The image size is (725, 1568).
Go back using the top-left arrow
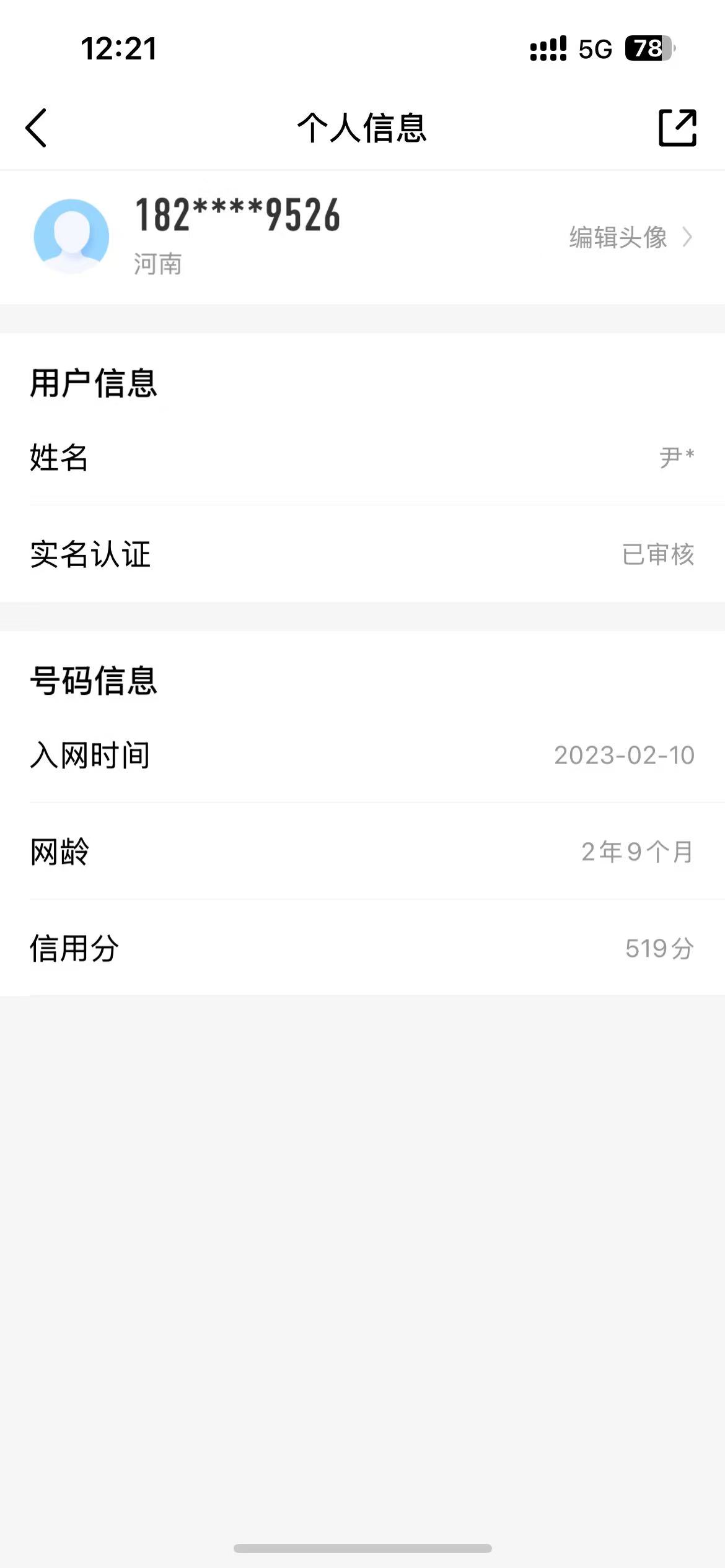(37, 128)
